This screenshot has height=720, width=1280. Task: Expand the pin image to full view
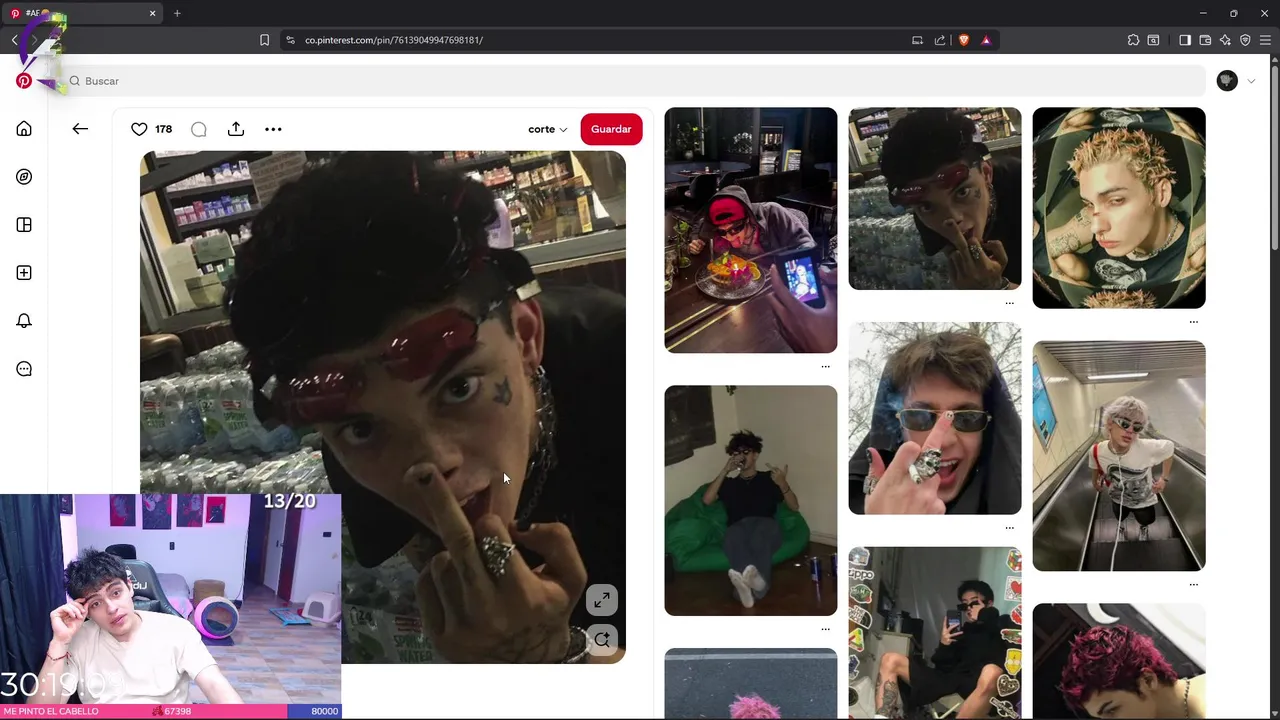[x=602, y=600]
